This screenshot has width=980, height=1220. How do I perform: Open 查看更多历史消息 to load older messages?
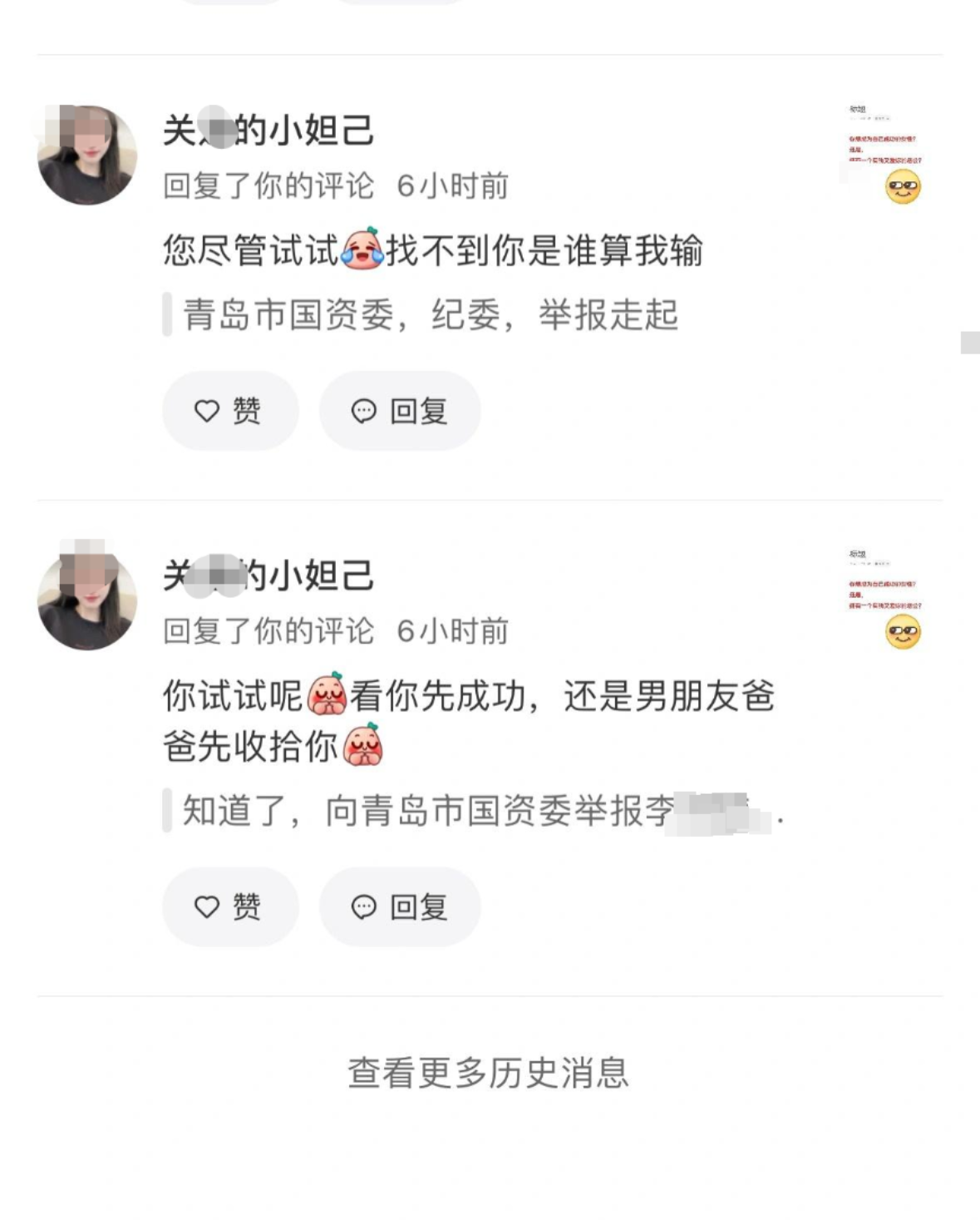pyautogui.click(x=489, y=1073)
